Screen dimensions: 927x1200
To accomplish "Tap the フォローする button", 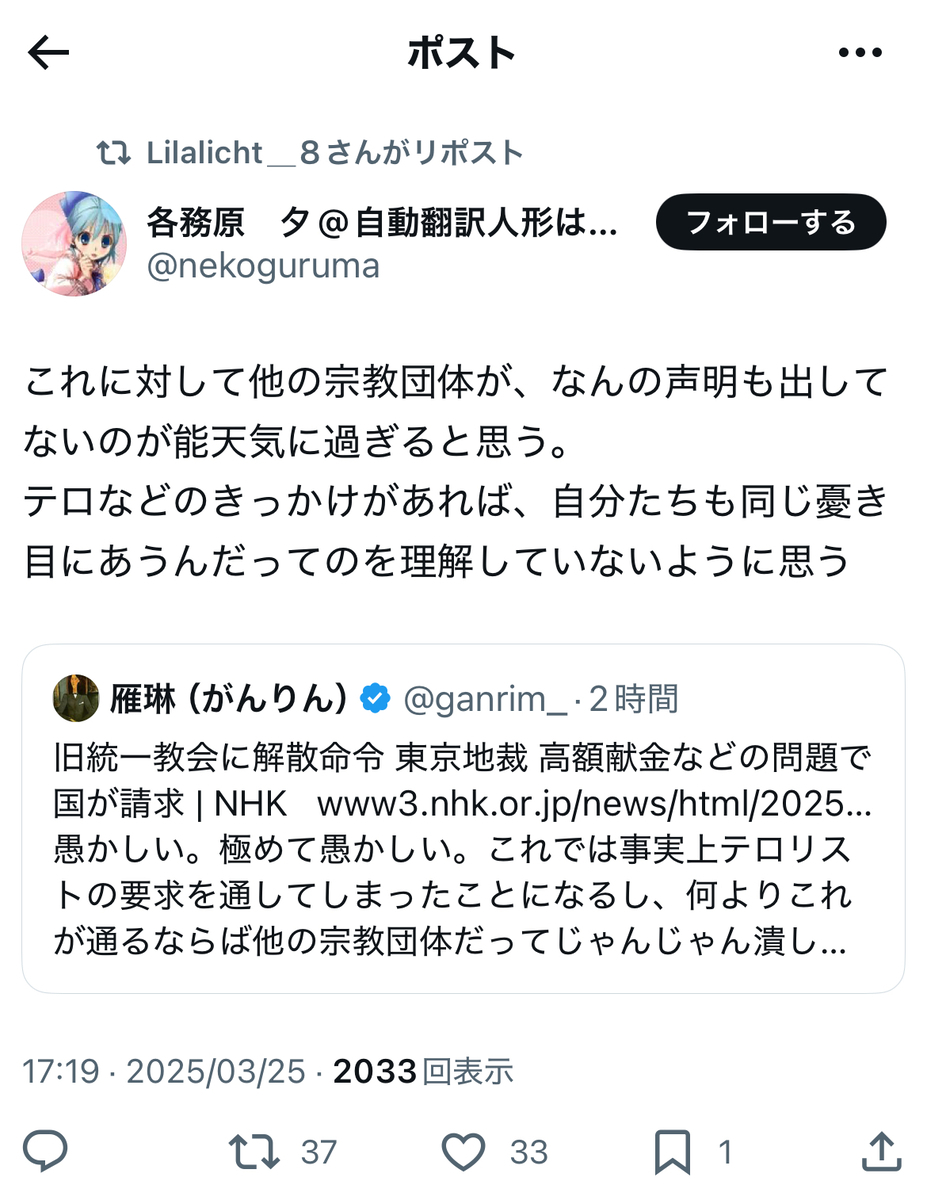I will [770, 222].
